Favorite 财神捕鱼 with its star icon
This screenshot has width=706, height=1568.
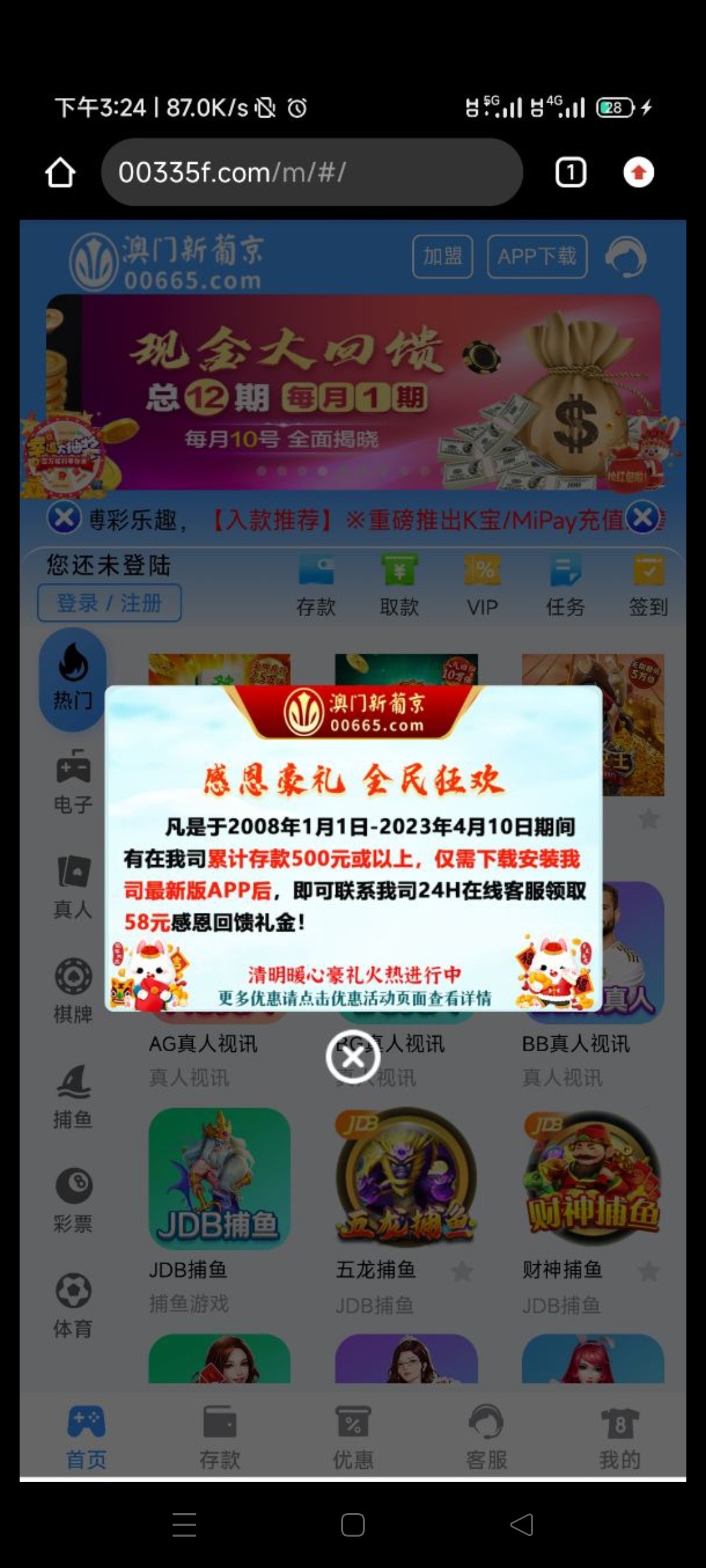pyautogui.click(x=648, y=1271)
